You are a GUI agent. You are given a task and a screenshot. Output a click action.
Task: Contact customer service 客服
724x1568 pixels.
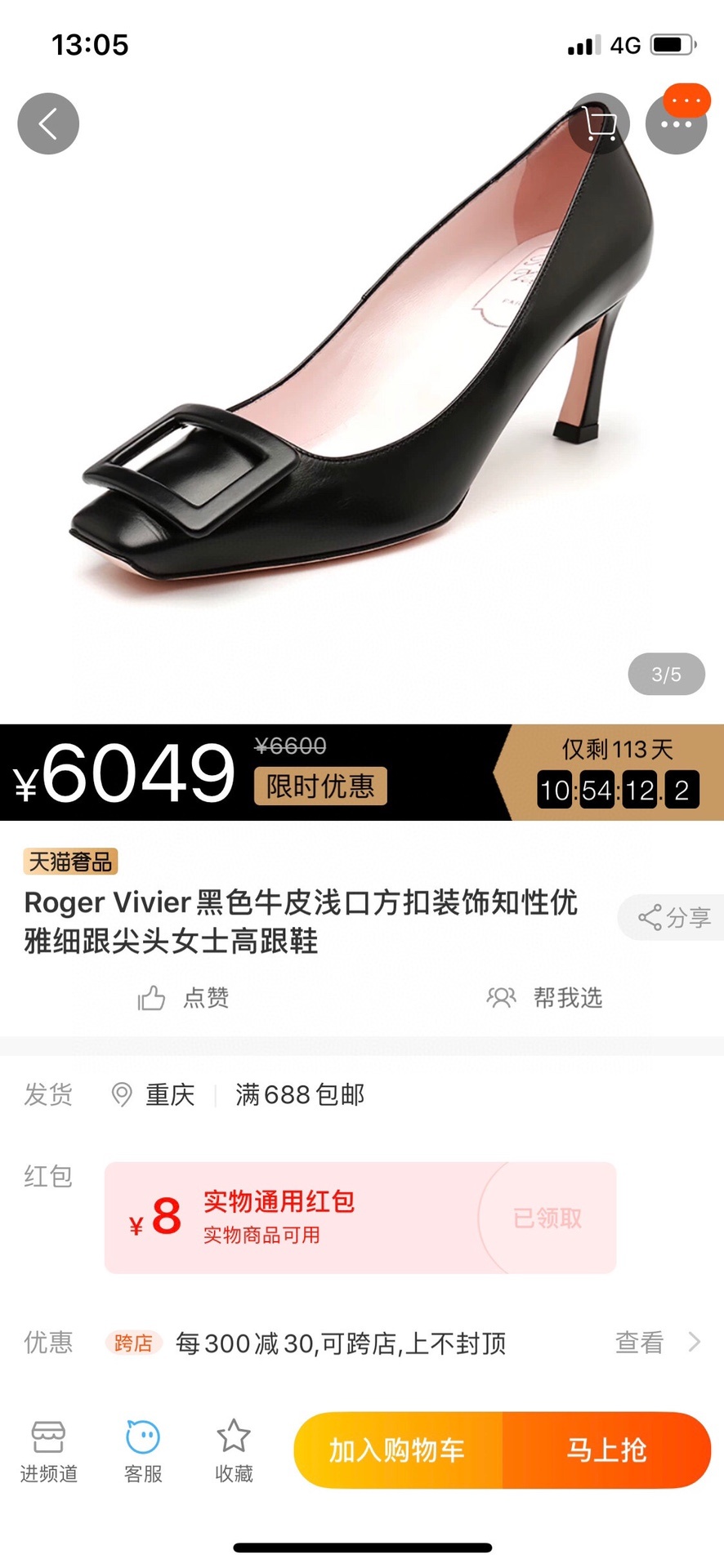click(143, 1451)
